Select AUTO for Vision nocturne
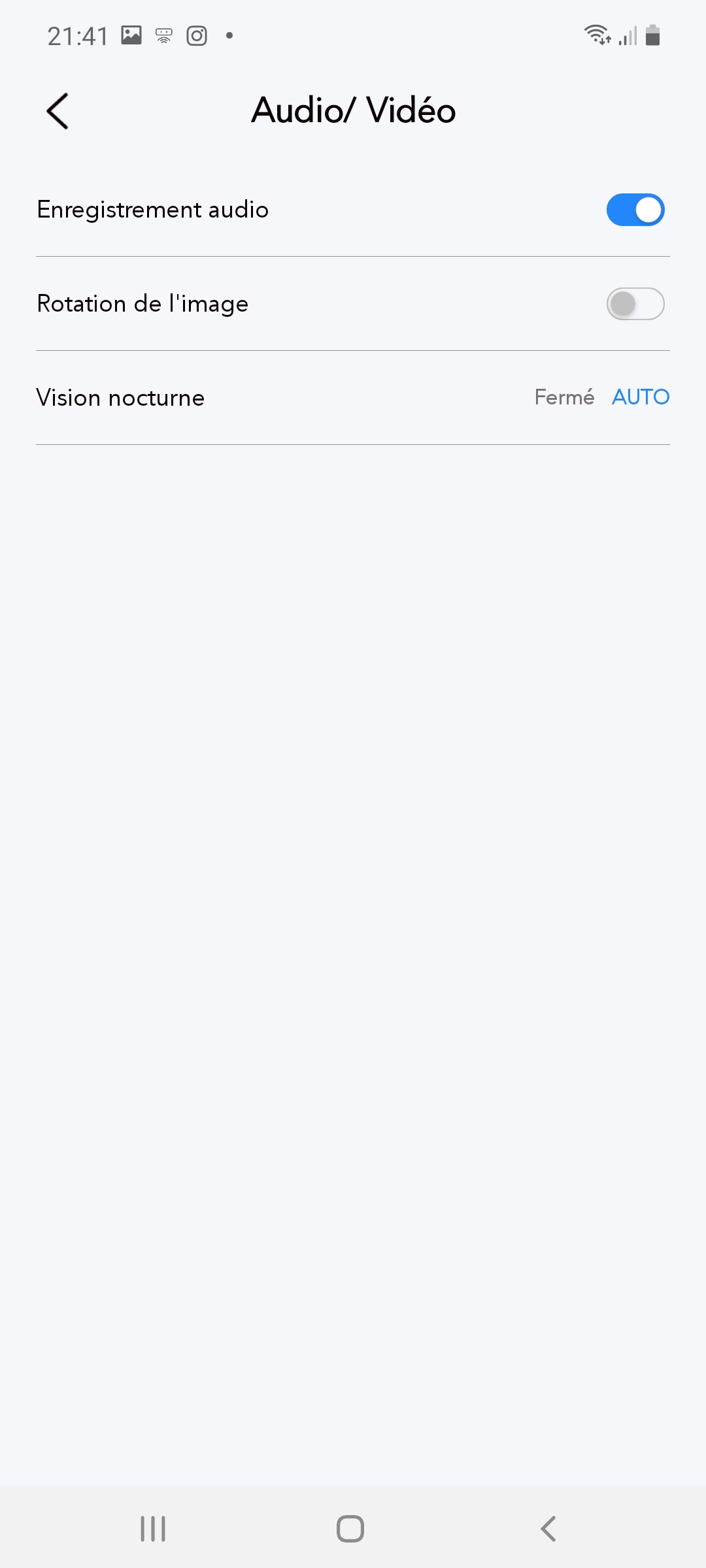The image size is (706, 1568). (641, 397)
